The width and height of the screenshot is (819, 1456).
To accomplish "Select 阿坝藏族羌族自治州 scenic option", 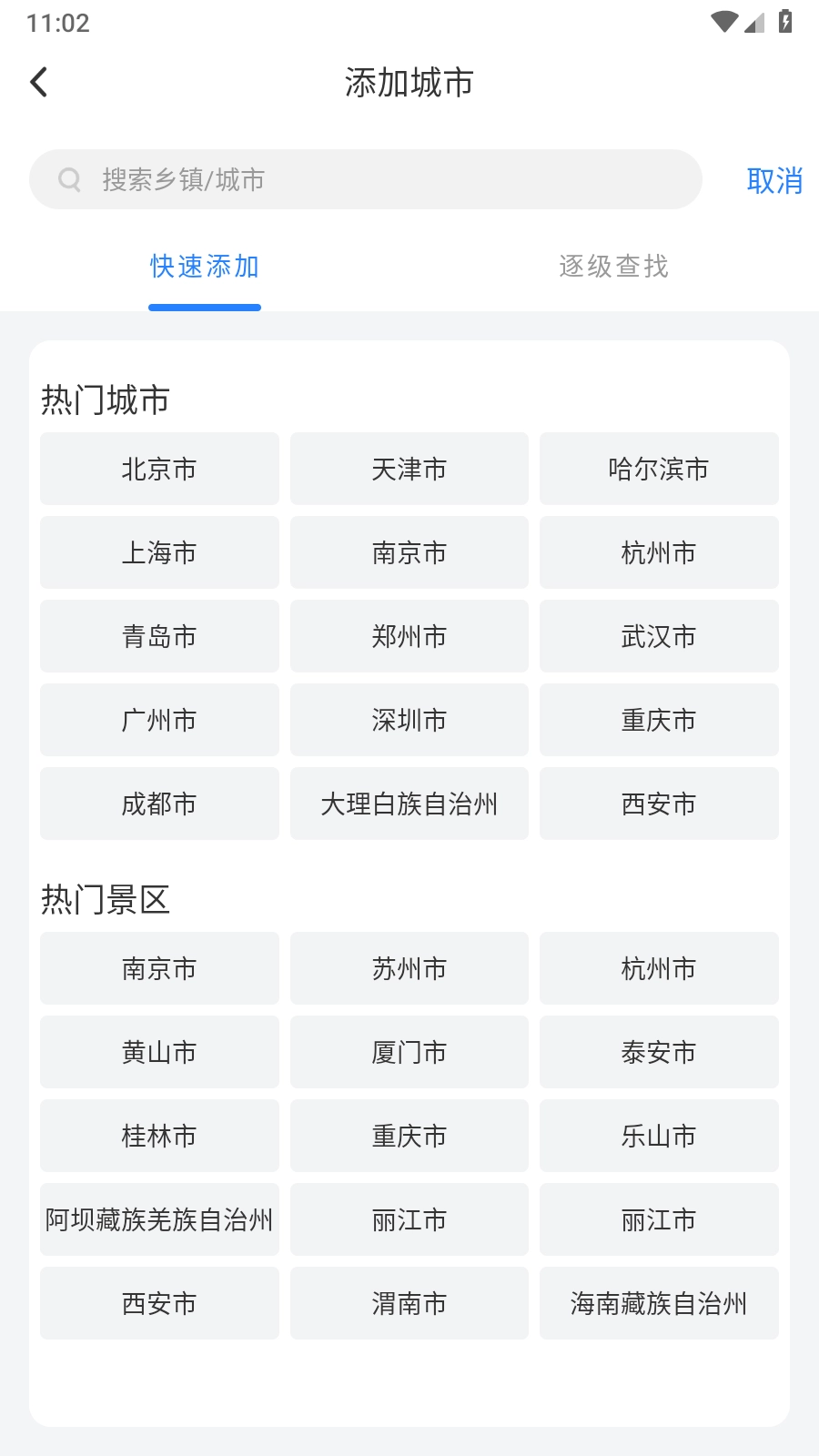I will 158,1219.
